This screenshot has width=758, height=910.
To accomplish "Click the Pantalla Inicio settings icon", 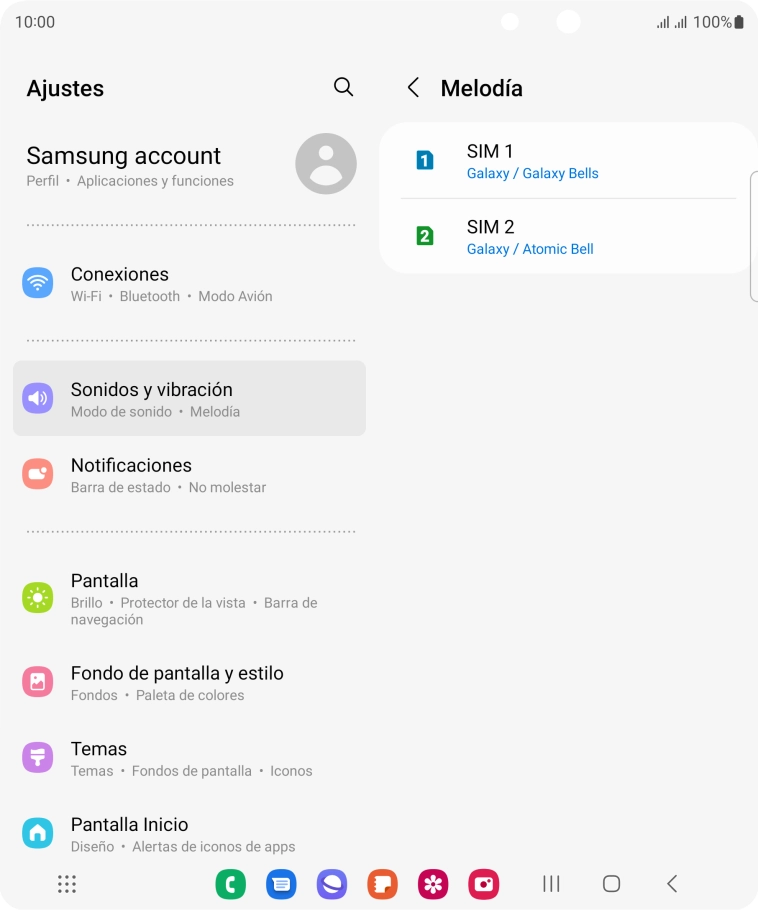I will [x=37, y=832].
